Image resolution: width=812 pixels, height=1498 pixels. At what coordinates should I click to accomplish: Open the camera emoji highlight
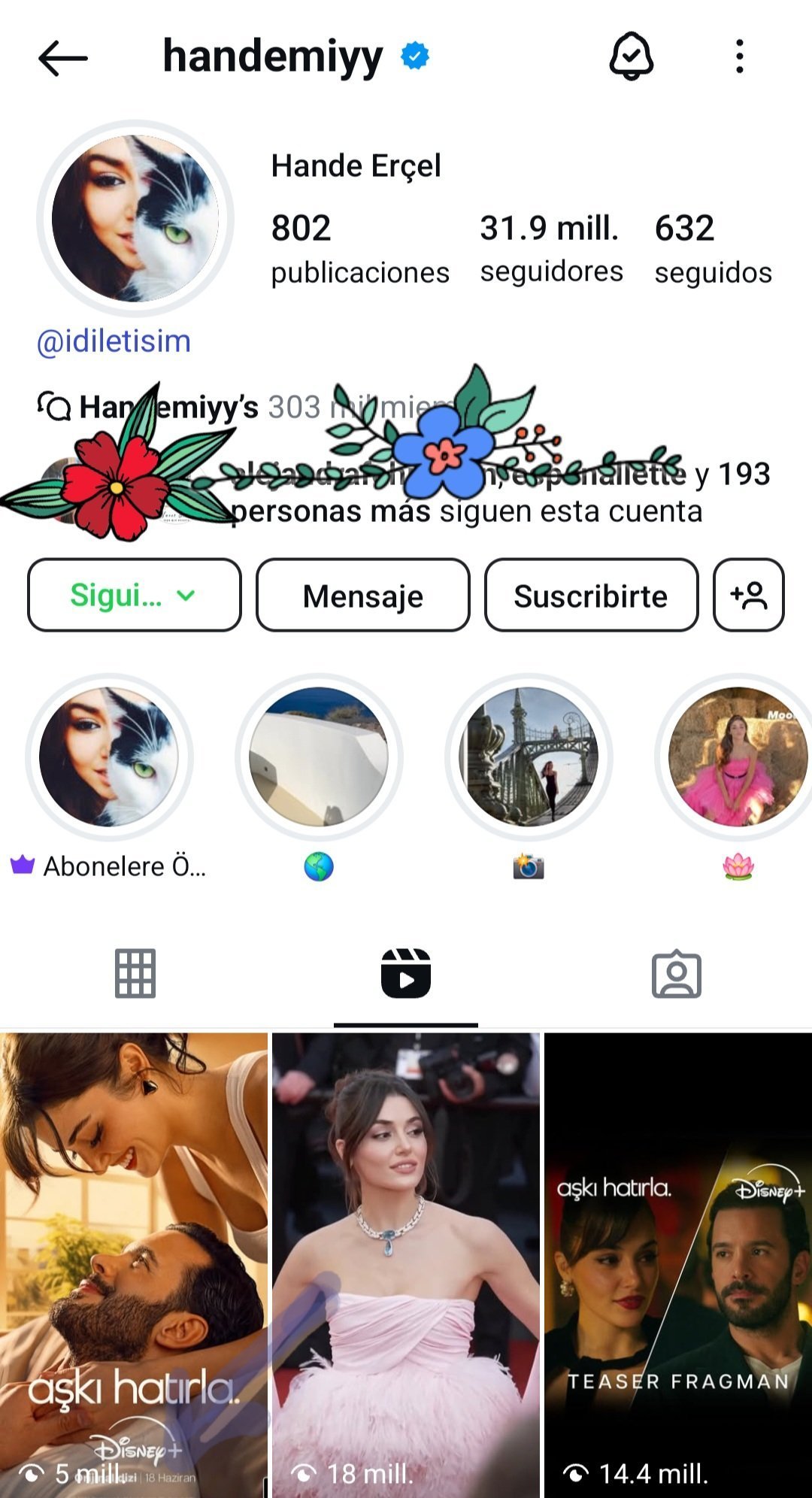(529, 757)
